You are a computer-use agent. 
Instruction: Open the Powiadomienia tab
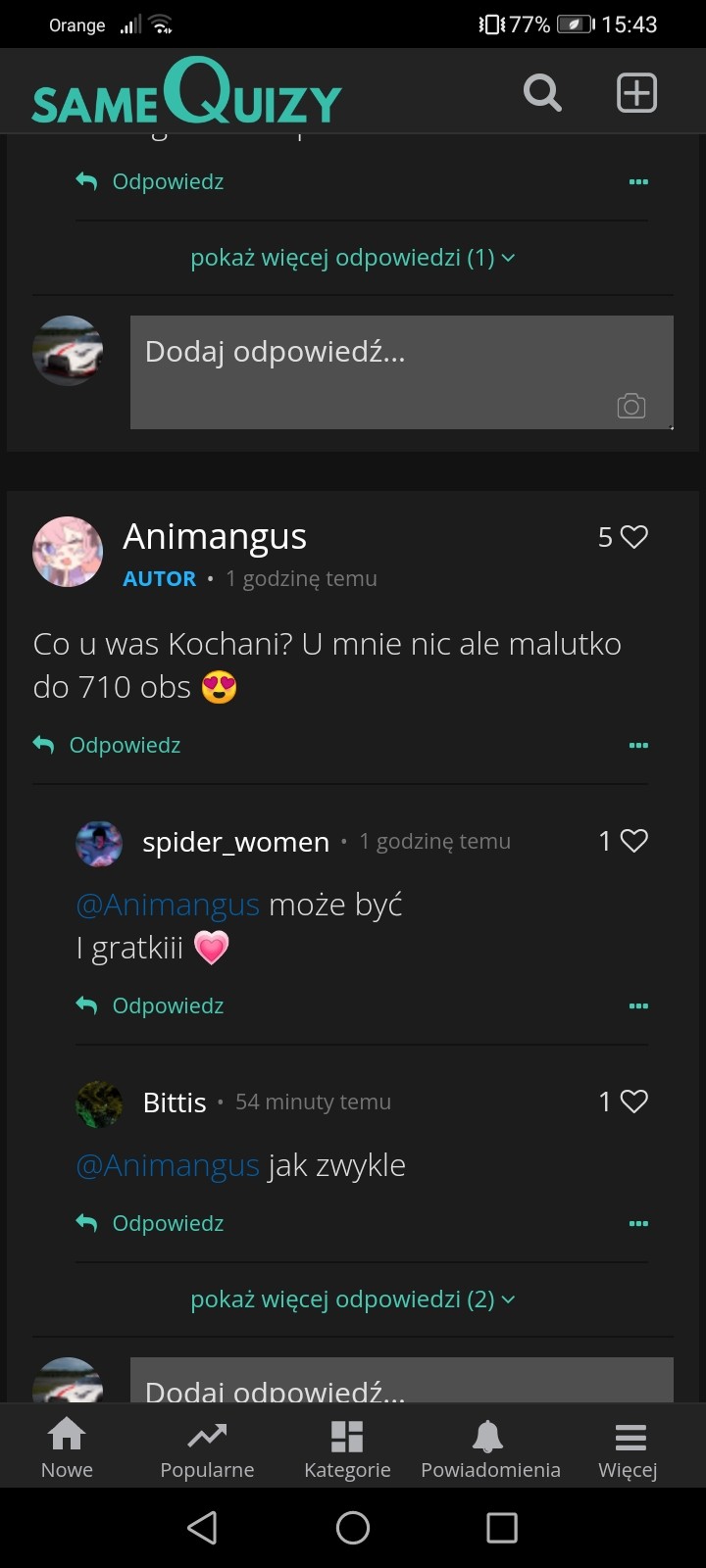tap(489, 1448)
